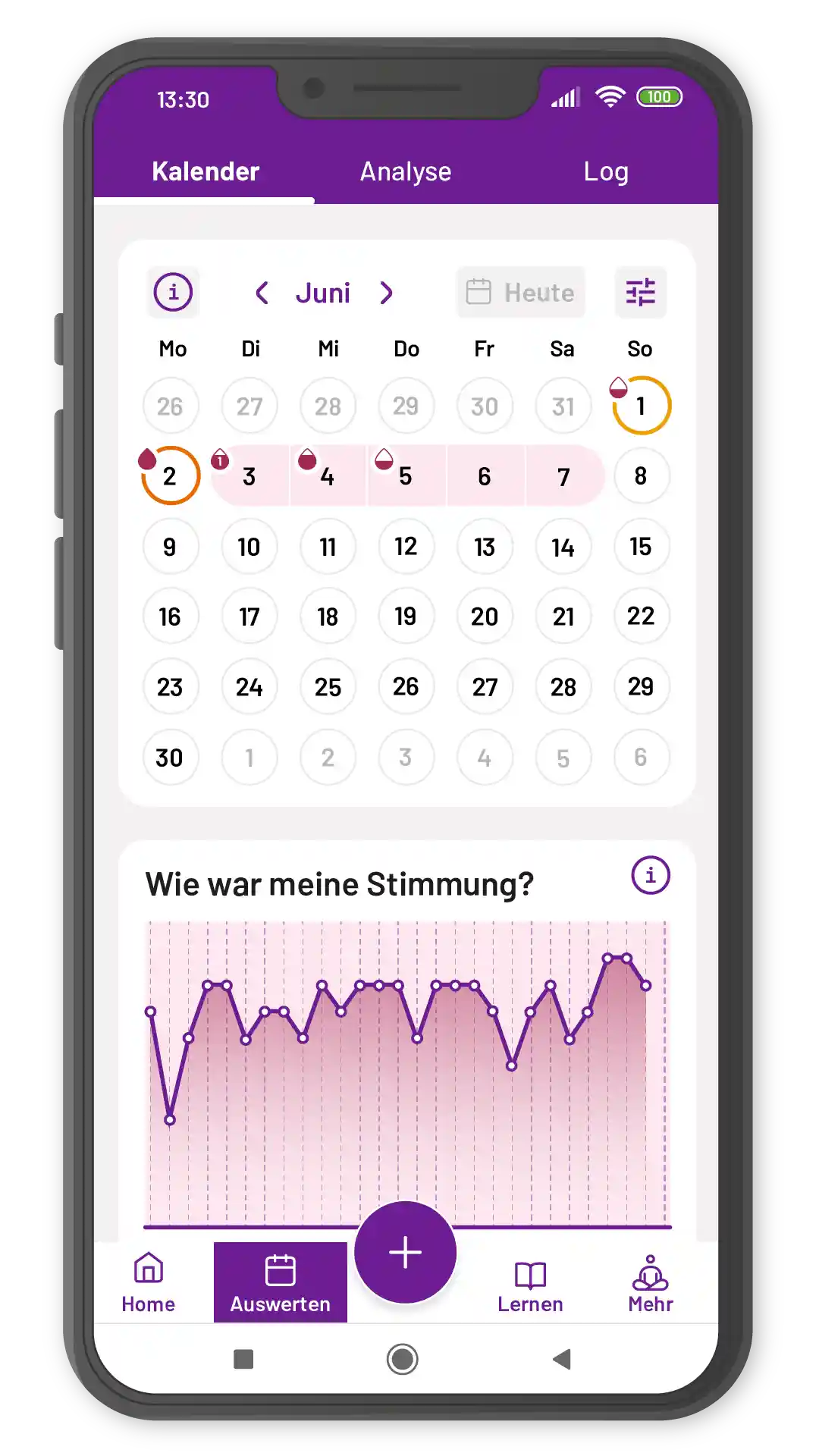This screenshot has height=1456, width=819.
Task: Select the Kalender tab
Action: [x=206, y=171]
